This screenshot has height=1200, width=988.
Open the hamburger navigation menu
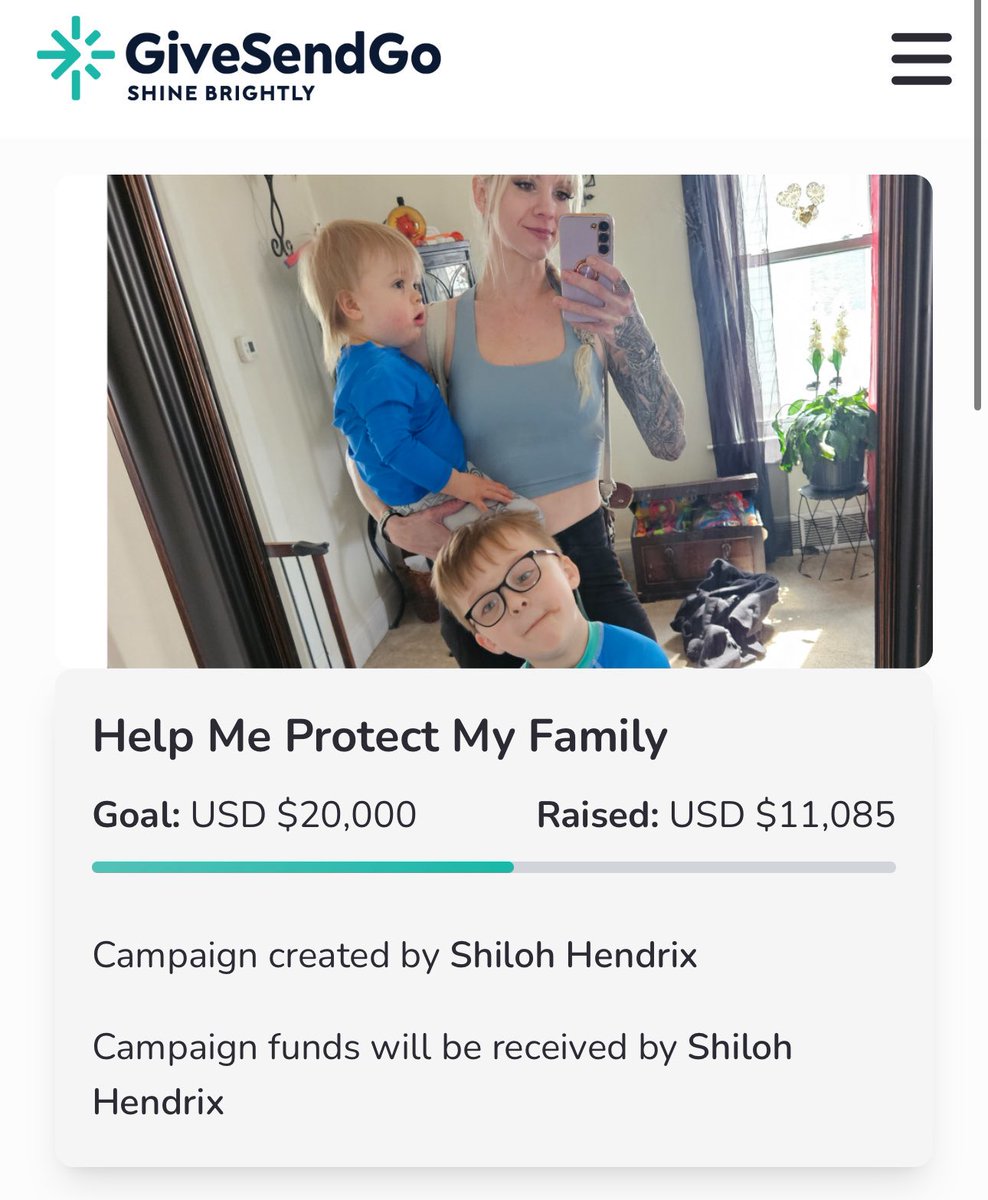(x=921, y=59)
